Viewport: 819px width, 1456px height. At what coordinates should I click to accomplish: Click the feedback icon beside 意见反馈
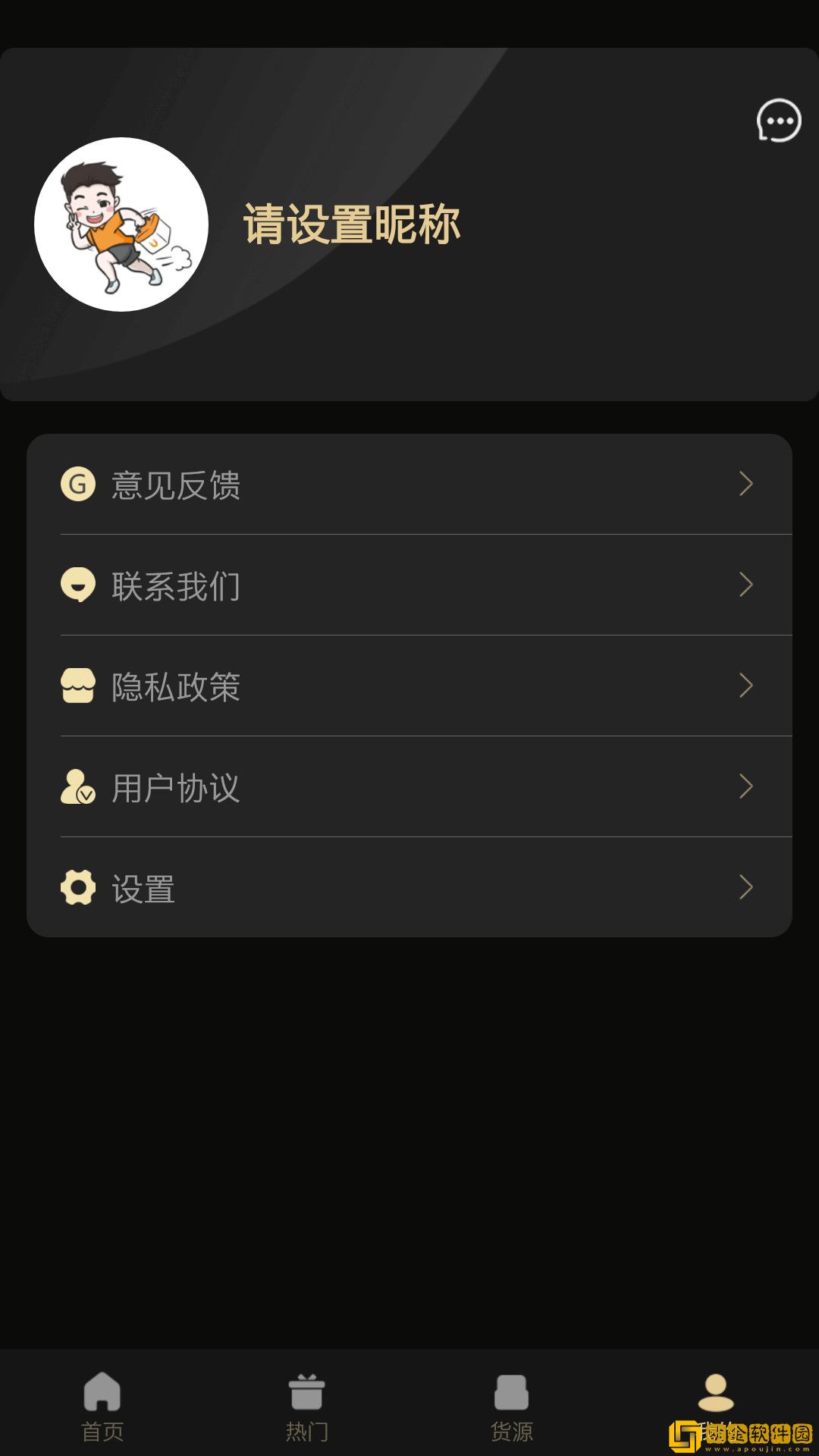point(77,485)
